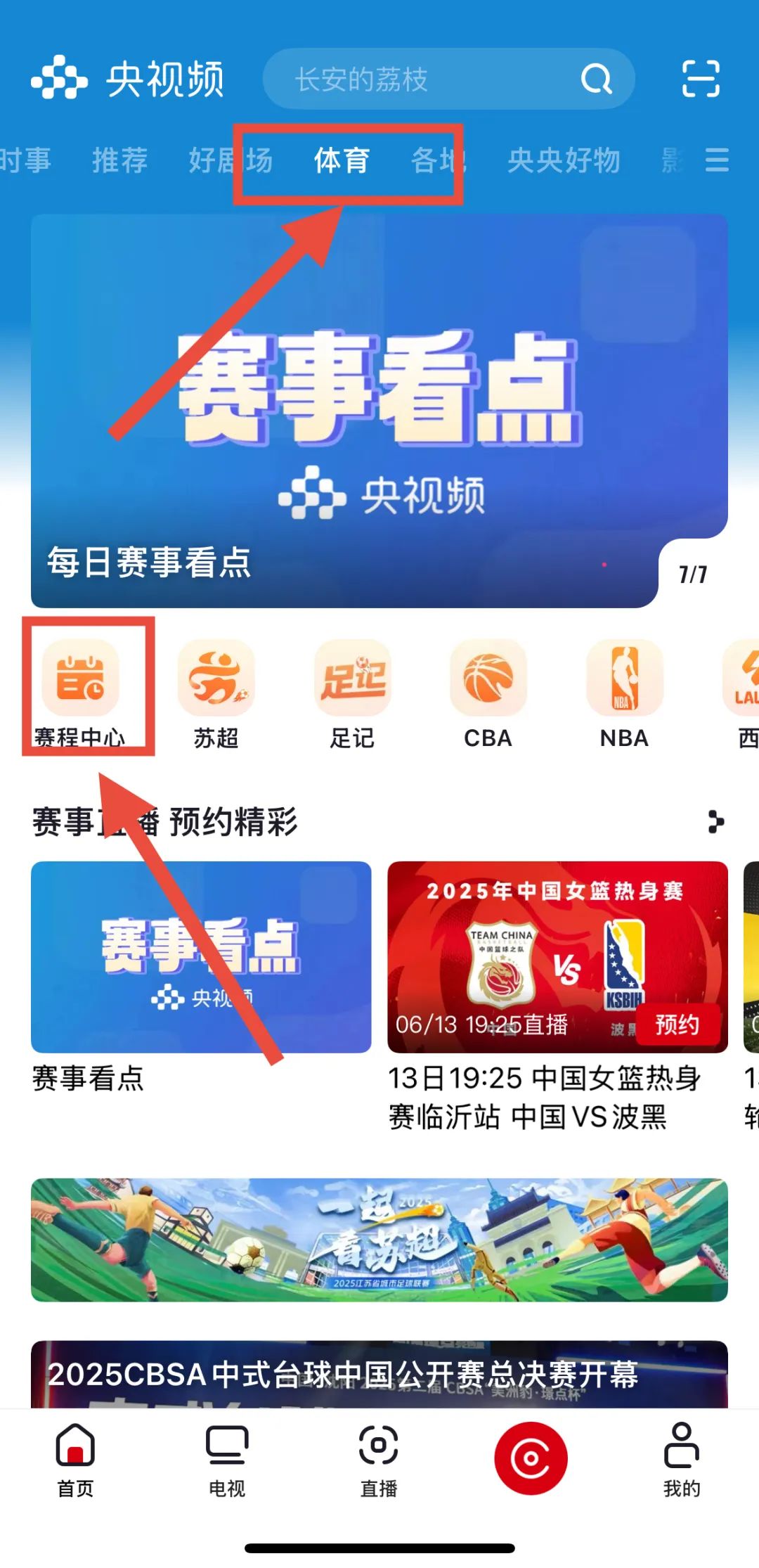Open the 我的 profile tab
The height and width of the screenshot is (1568, 759).
click(x=682, y=1460)
